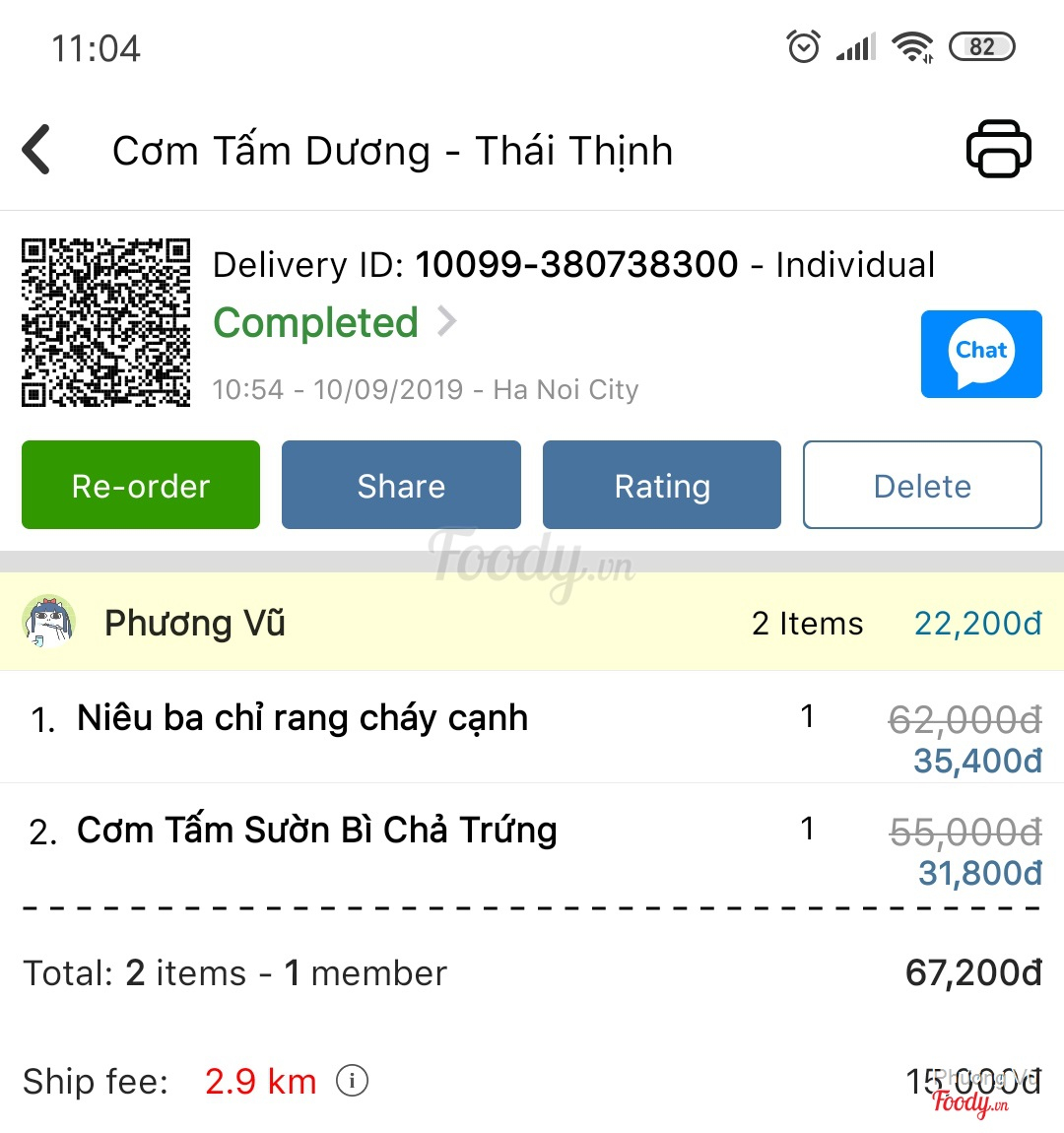The image size is (1064, 1133).
Task: Print the order receipt
Action: pyautogui.click(x=998, y=150)
